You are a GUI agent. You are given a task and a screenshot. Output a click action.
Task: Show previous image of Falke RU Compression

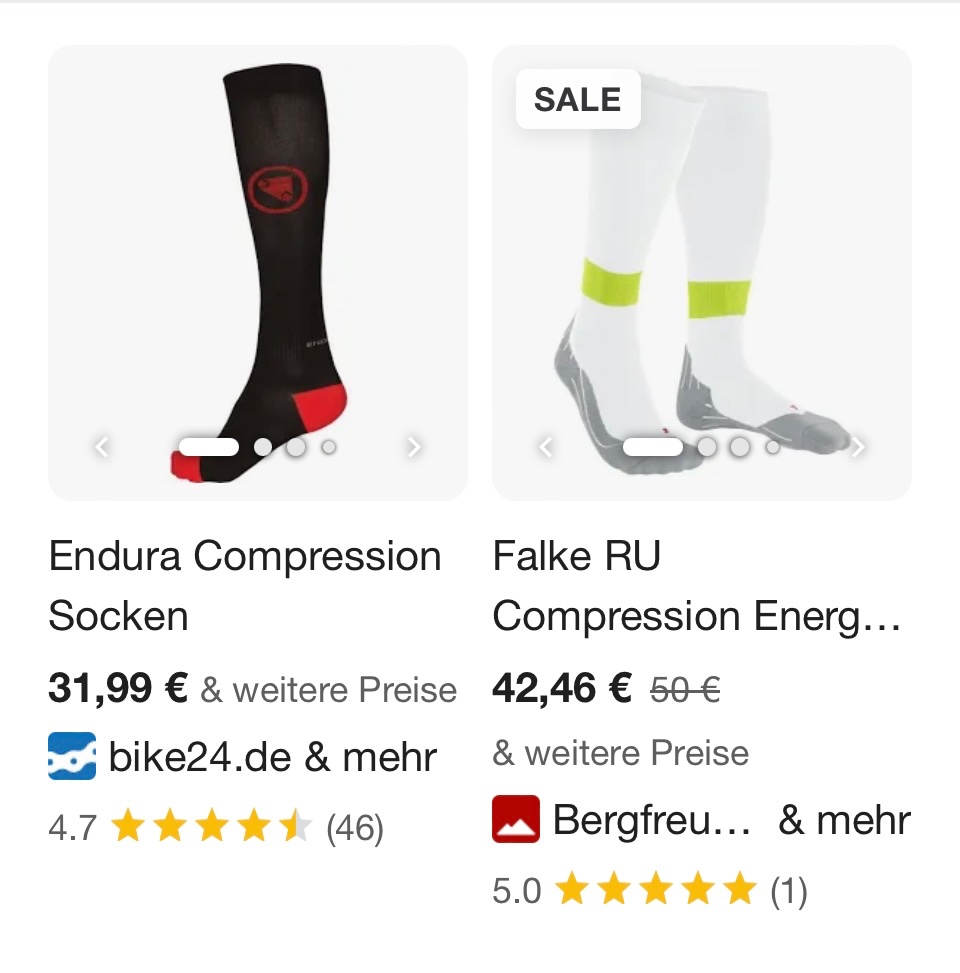(x=545, y=448)
